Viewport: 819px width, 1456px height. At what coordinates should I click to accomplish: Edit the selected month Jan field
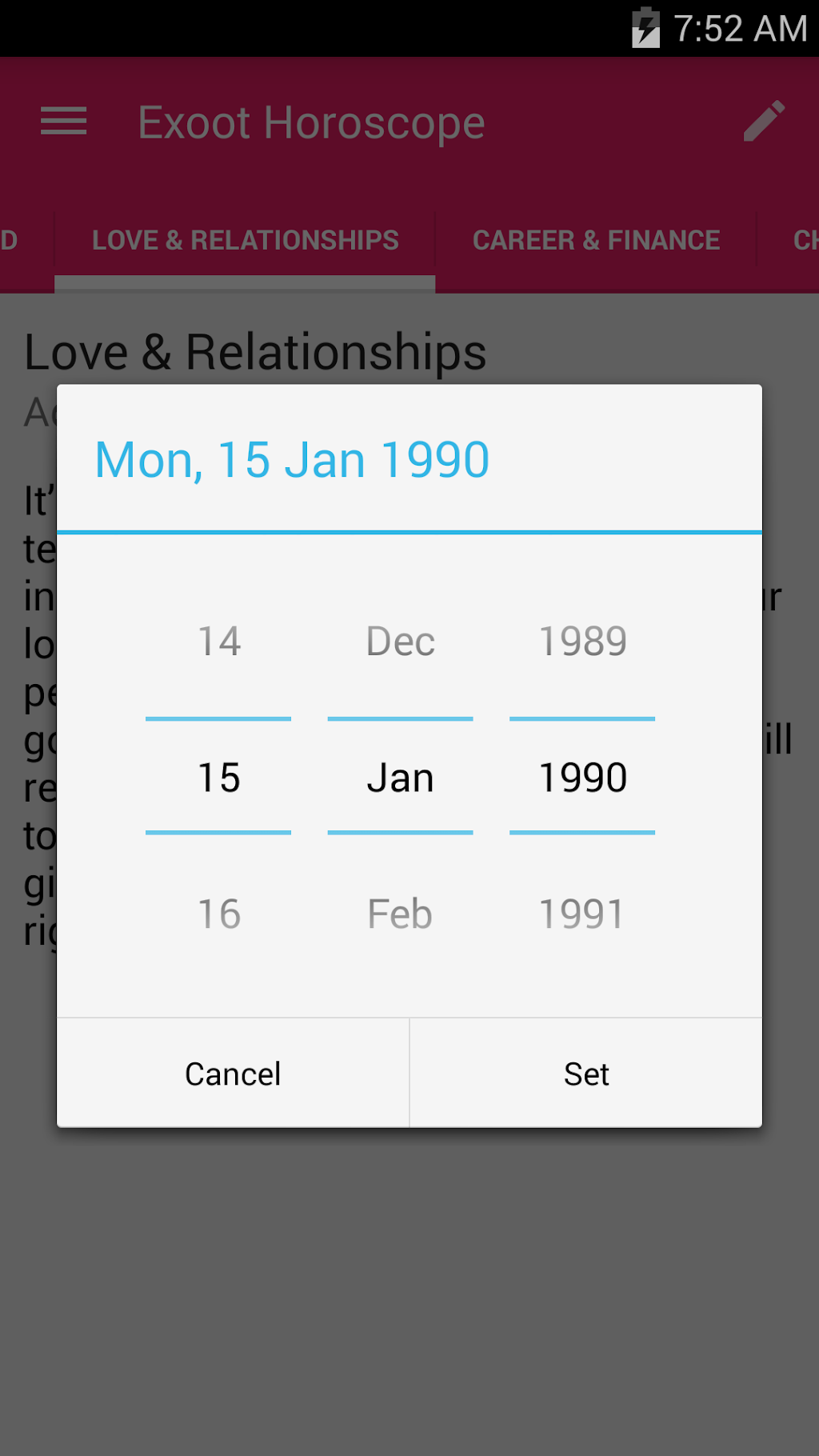400,777
